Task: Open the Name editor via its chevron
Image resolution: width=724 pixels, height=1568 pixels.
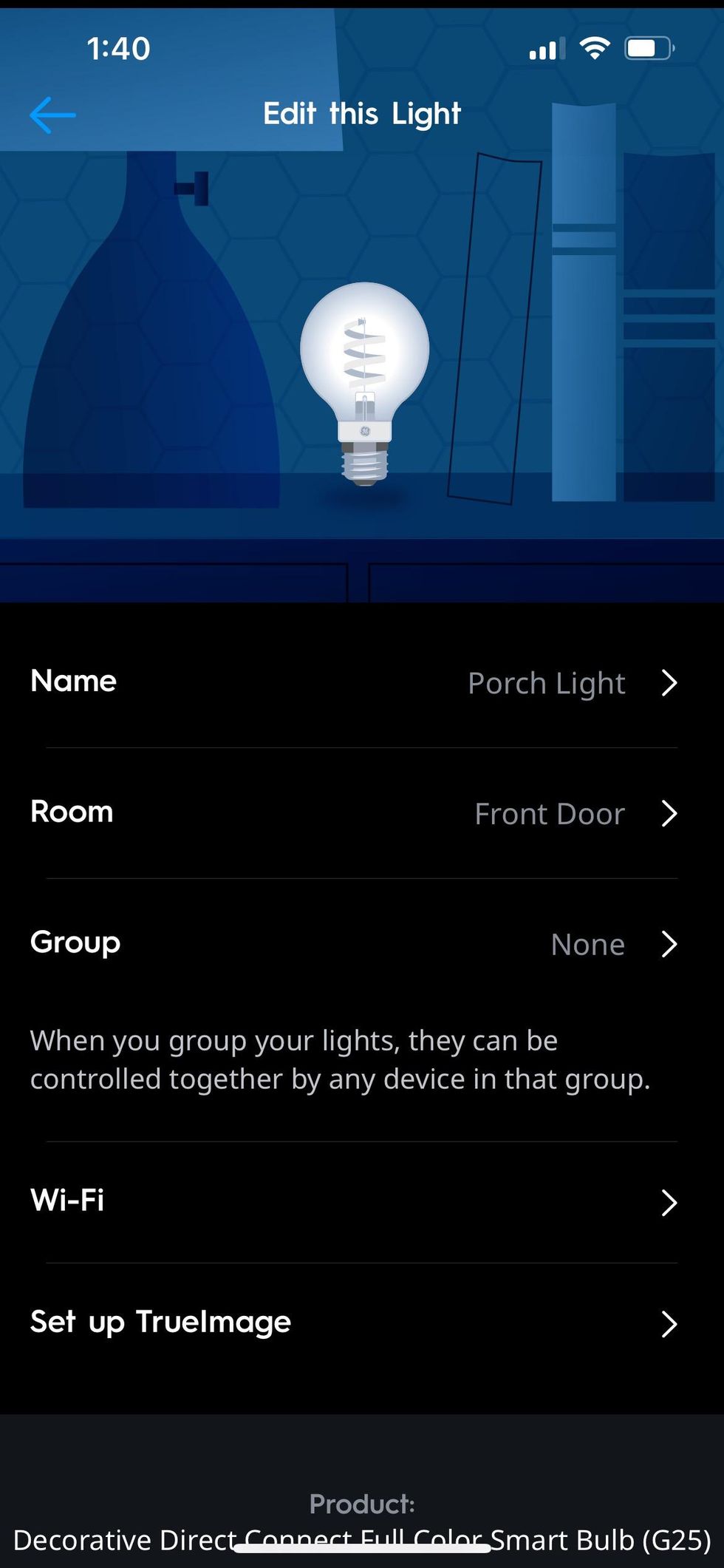Action: coord(669,682)
